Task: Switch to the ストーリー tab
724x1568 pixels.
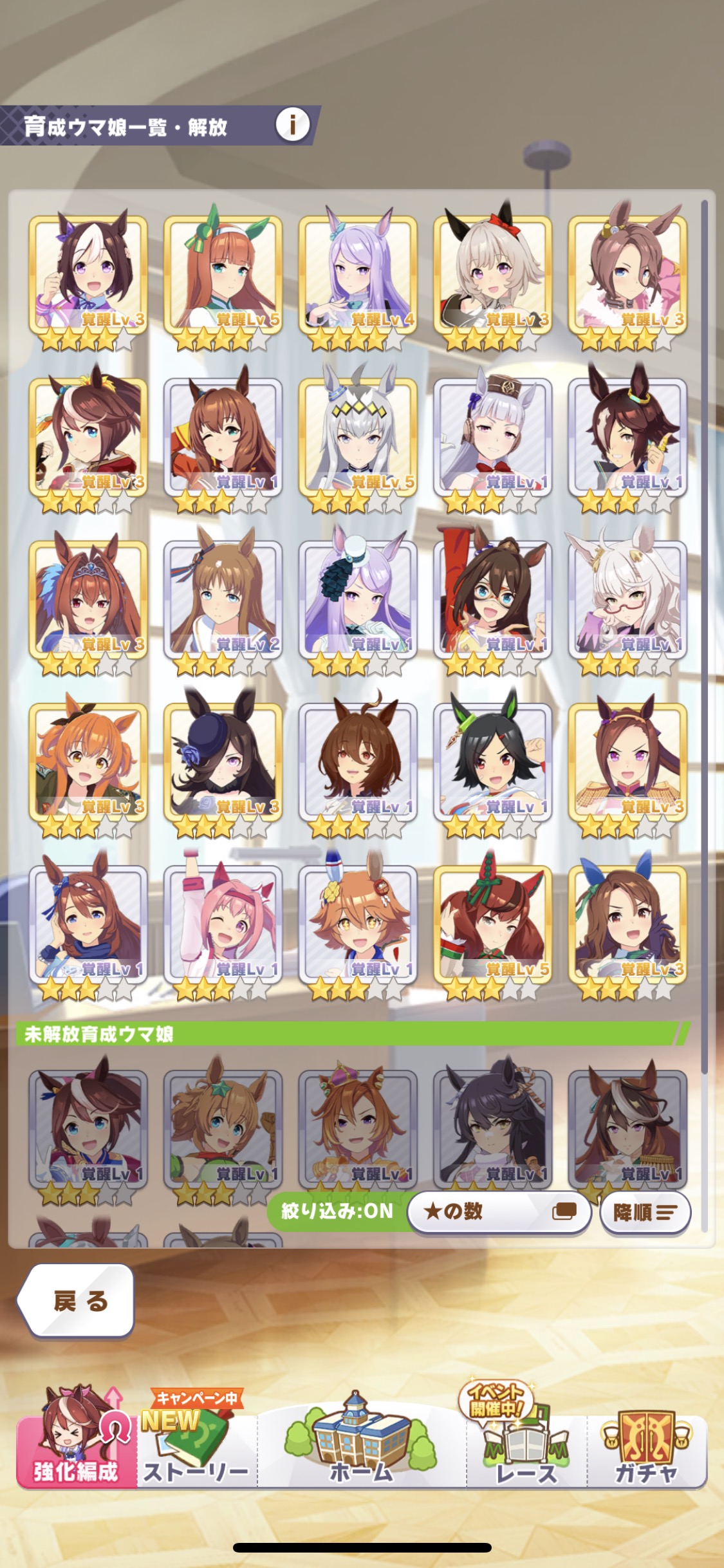Action: (x=196, y=1441)
